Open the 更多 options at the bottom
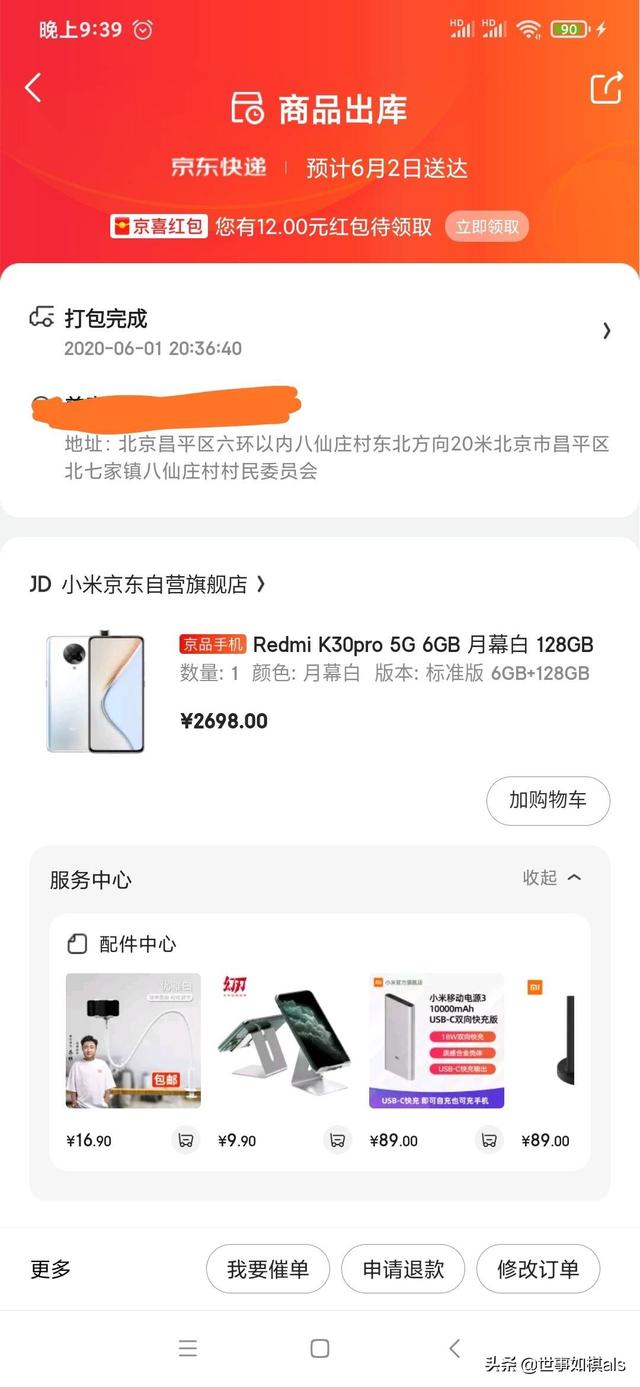Image resolution: width=640 pixels, height=1387 pixels. (x=51, y=1269)
